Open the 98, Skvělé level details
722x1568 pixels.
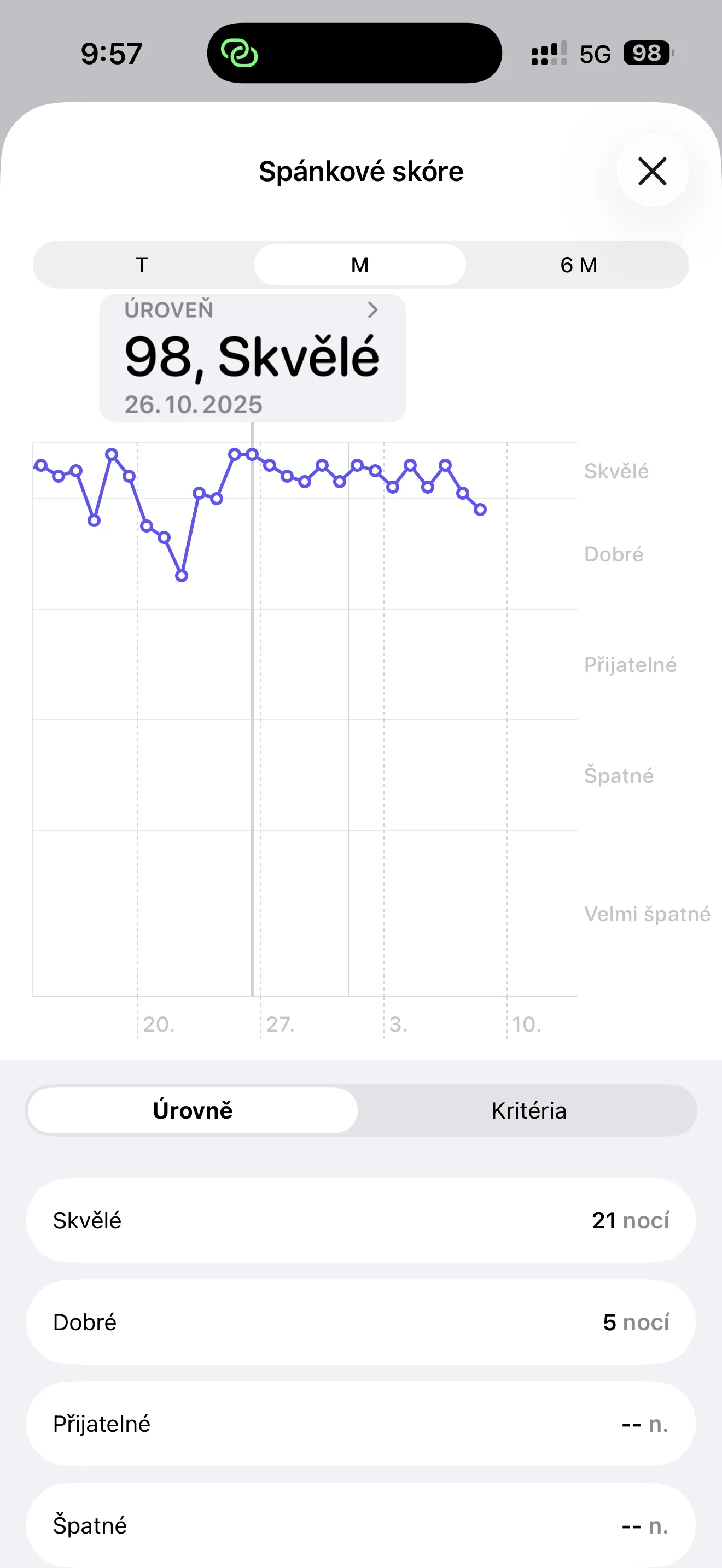coord(252,358)
